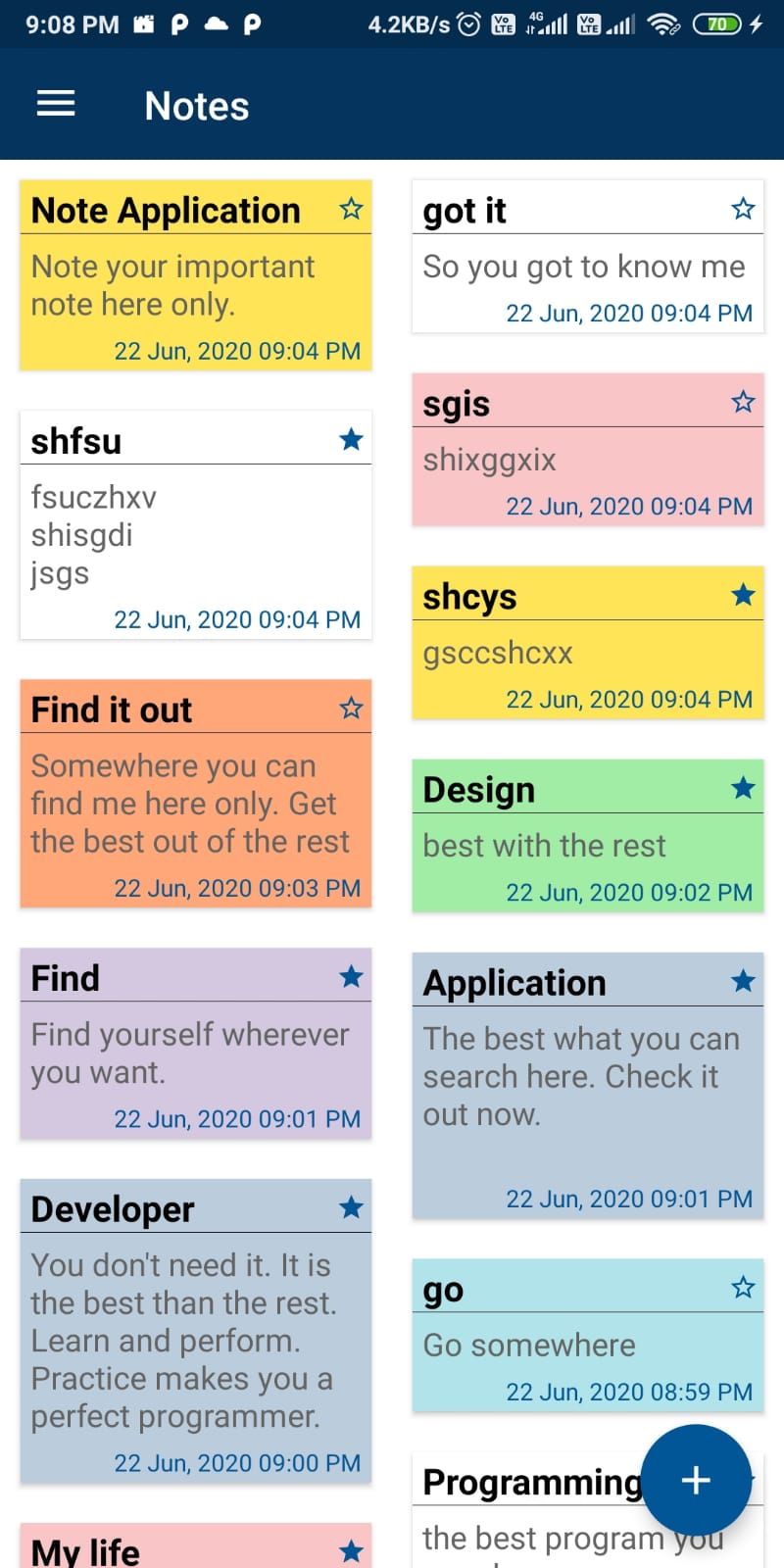The width and height of the screenshot is (784, 1568).
Task: Star the 'got it' note
Action: [743, 209]
